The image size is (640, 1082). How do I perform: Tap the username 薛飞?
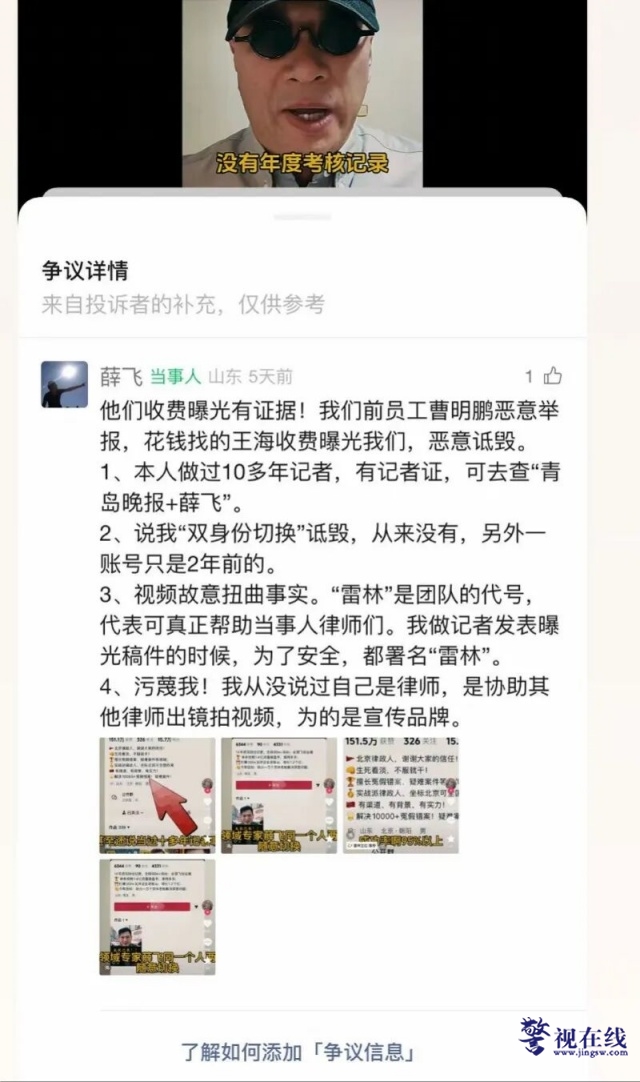(x=120, y=377)
